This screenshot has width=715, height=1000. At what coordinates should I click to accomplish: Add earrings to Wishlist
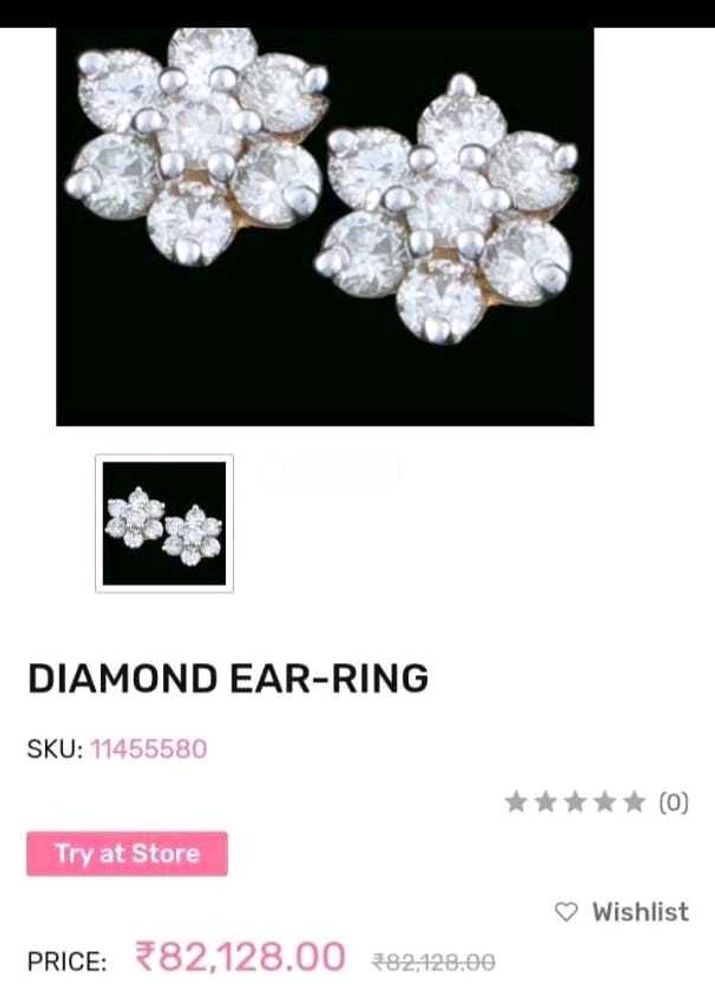point(622,912)
